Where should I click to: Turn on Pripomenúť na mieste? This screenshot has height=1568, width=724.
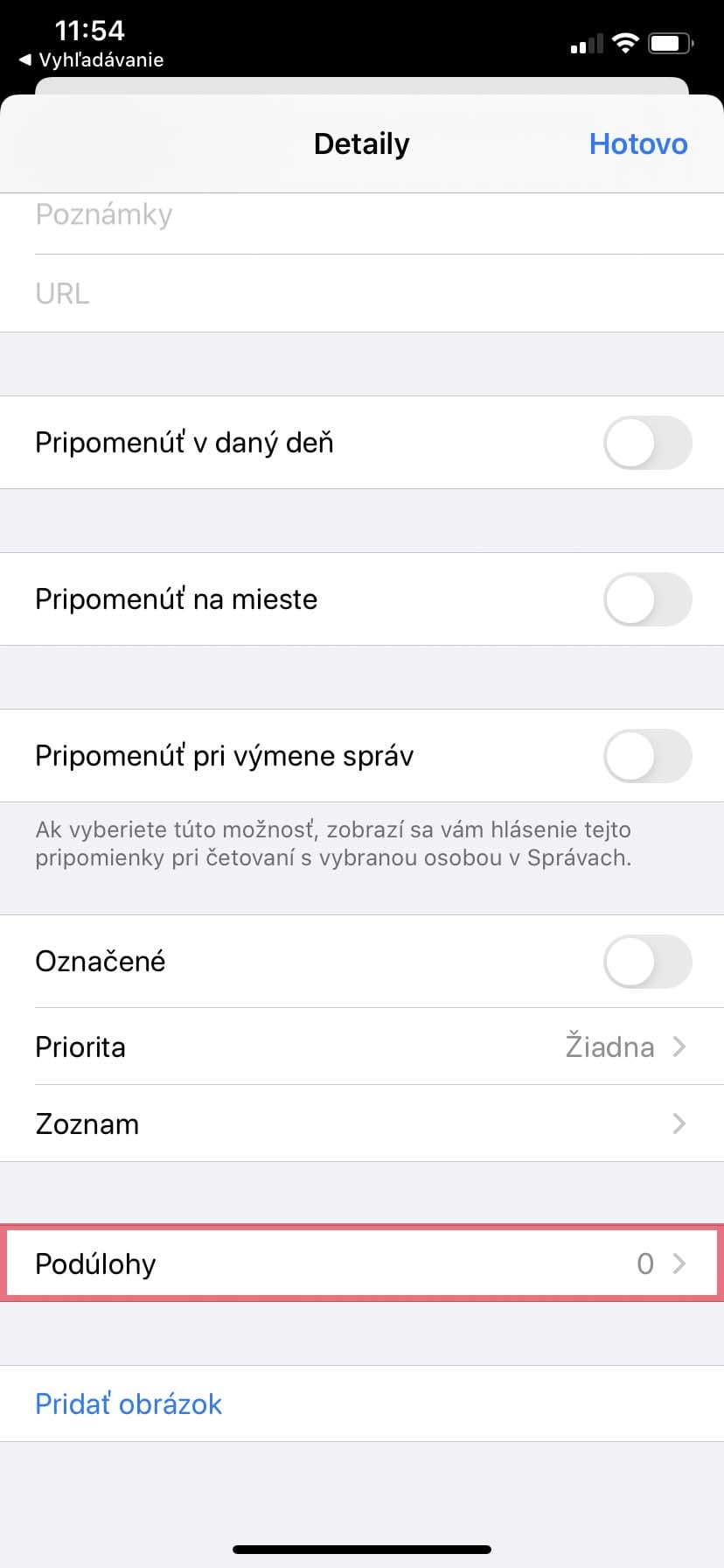coord(647,599)
